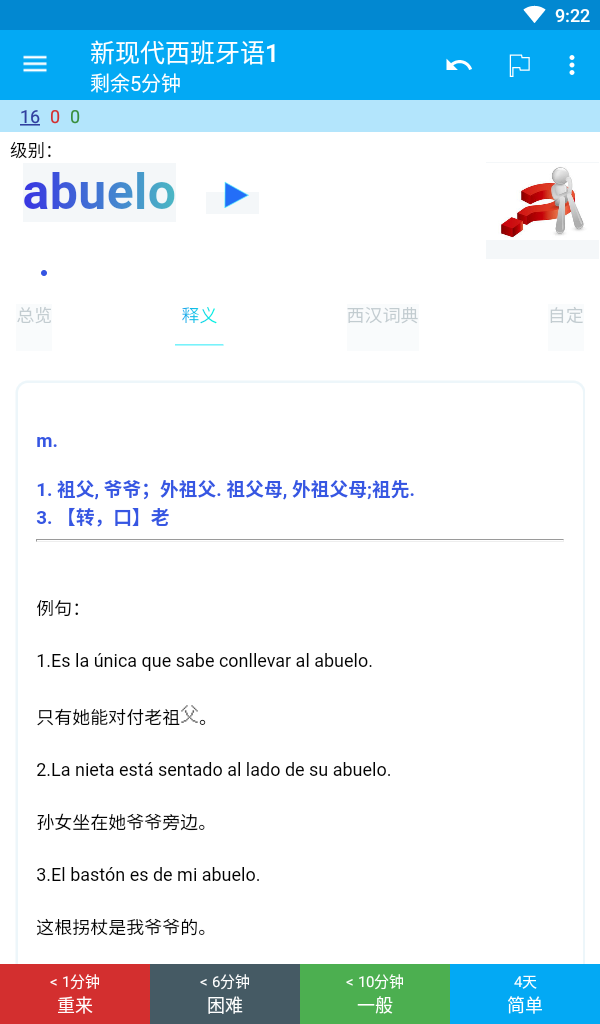Open the 自定 tab

[566, 316]
